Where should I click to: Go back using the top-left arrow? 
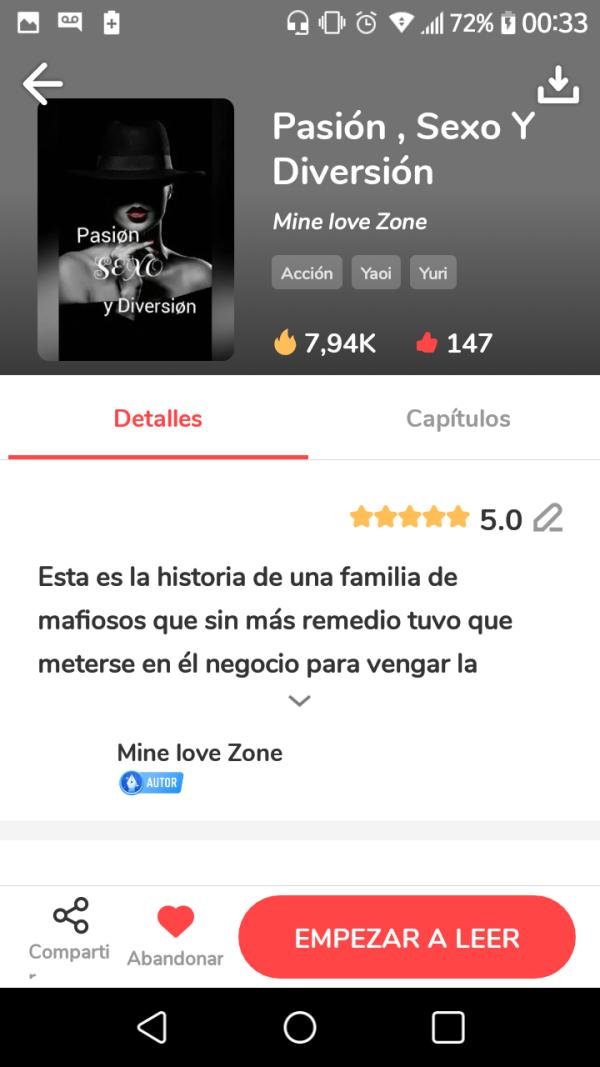point(42,84)
